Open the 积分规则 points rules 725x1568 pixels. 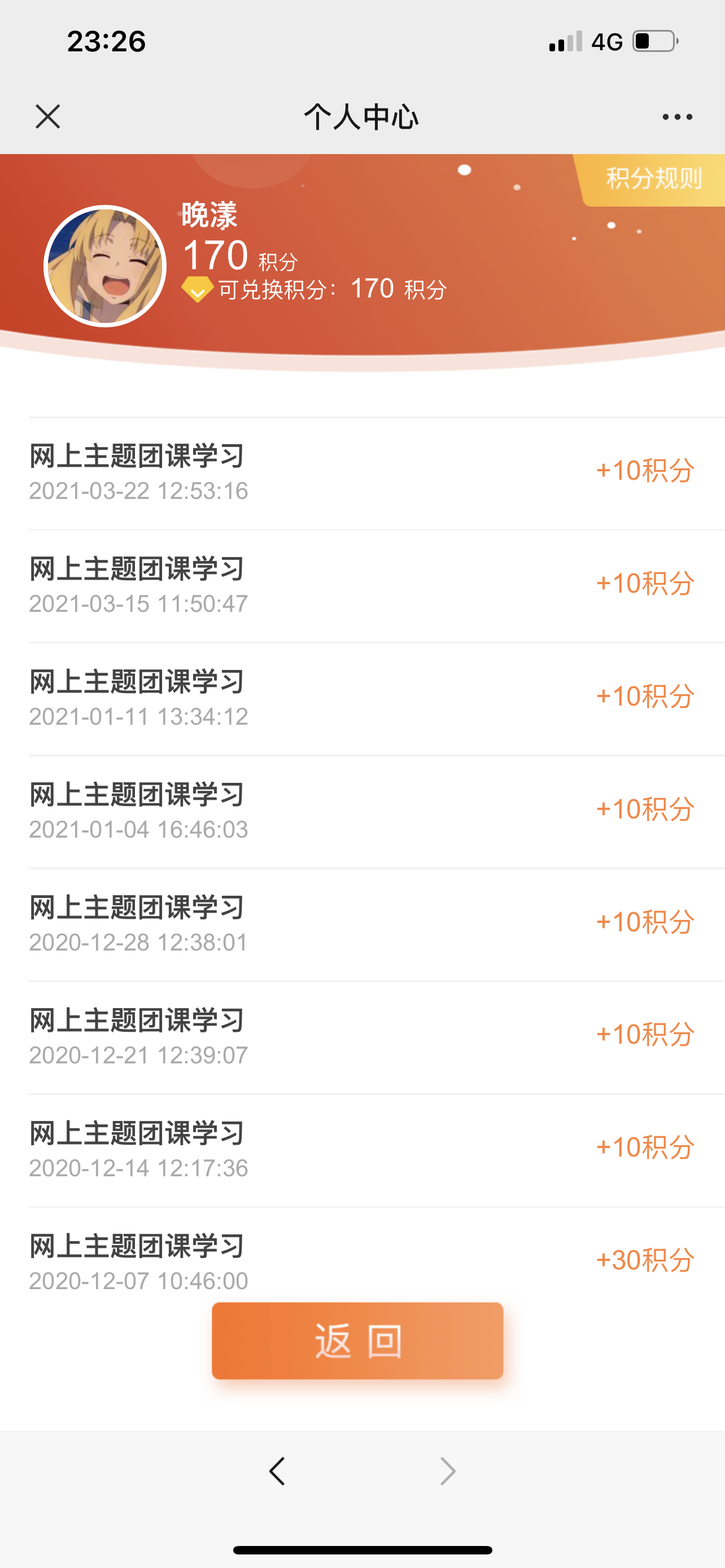pyautogui.click(x=652, y=179)
